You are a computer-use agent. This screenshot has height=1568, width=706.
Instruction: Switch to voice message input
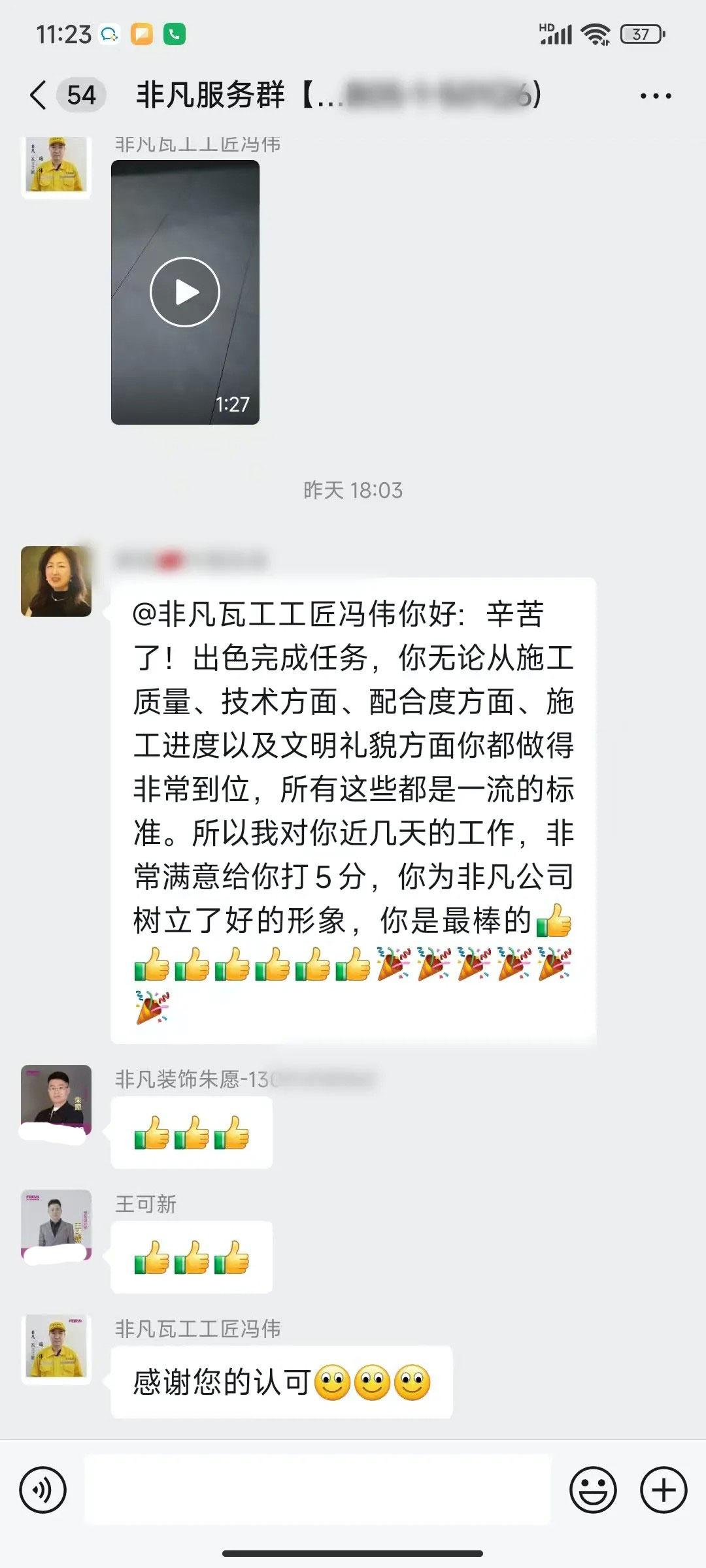click(x=43, y=1490)
